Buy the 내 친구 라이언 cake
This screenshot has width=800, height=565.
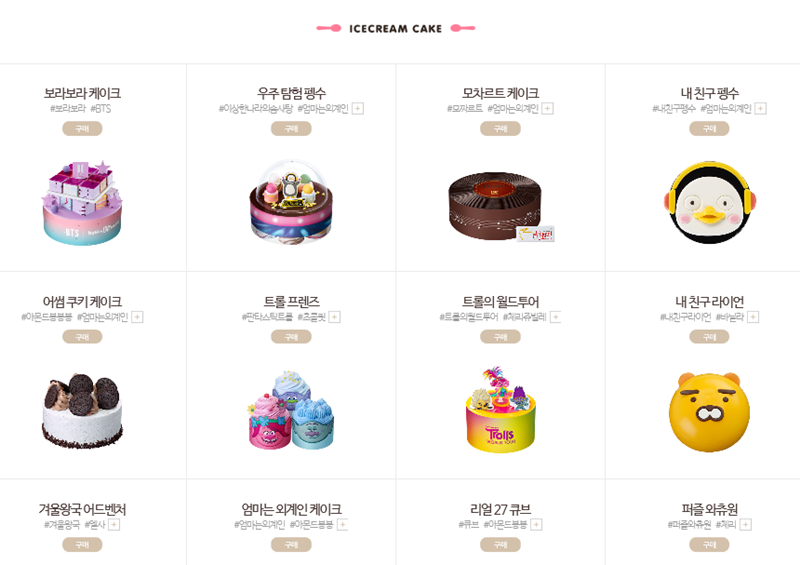point(709,337)
